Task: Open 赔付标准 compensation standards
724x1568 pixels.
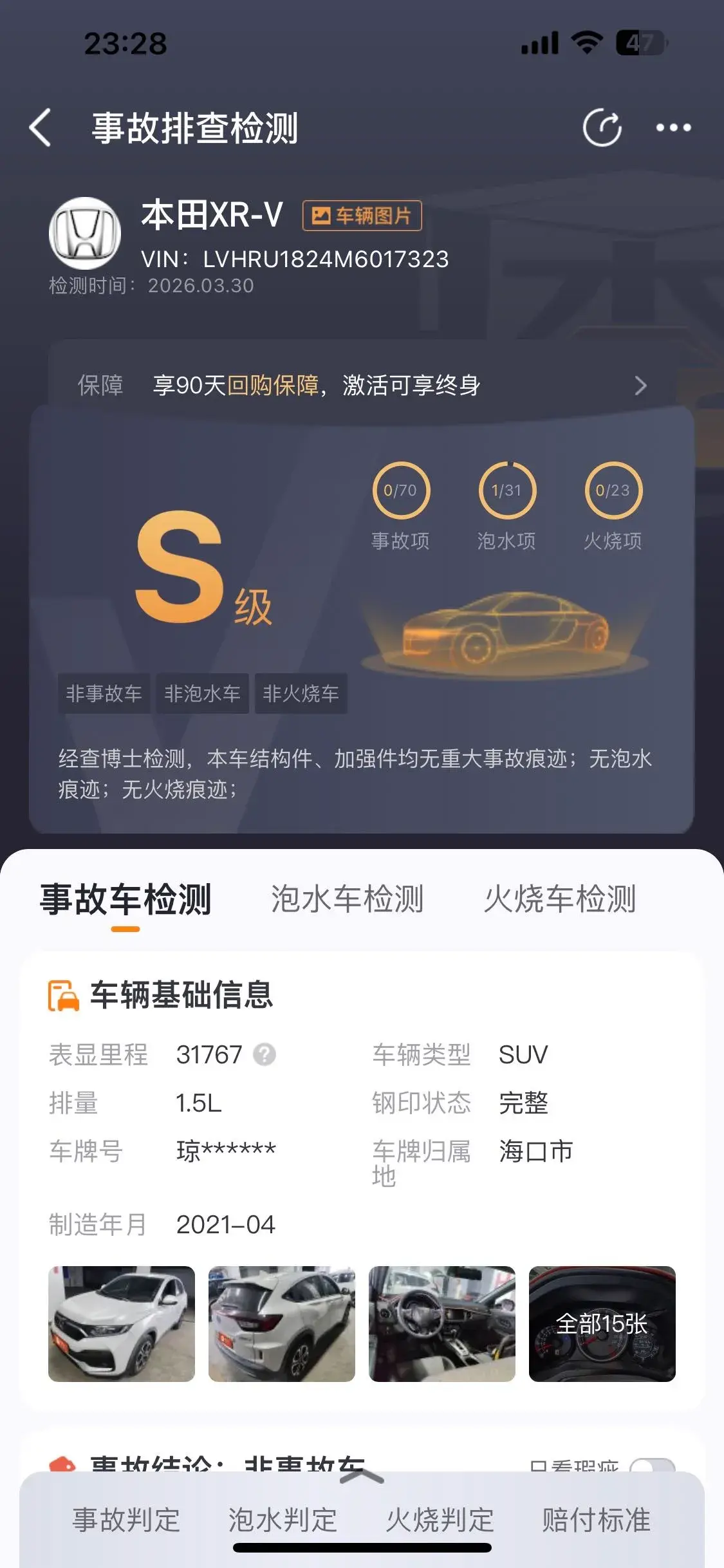Action: tap(597, 1520)
